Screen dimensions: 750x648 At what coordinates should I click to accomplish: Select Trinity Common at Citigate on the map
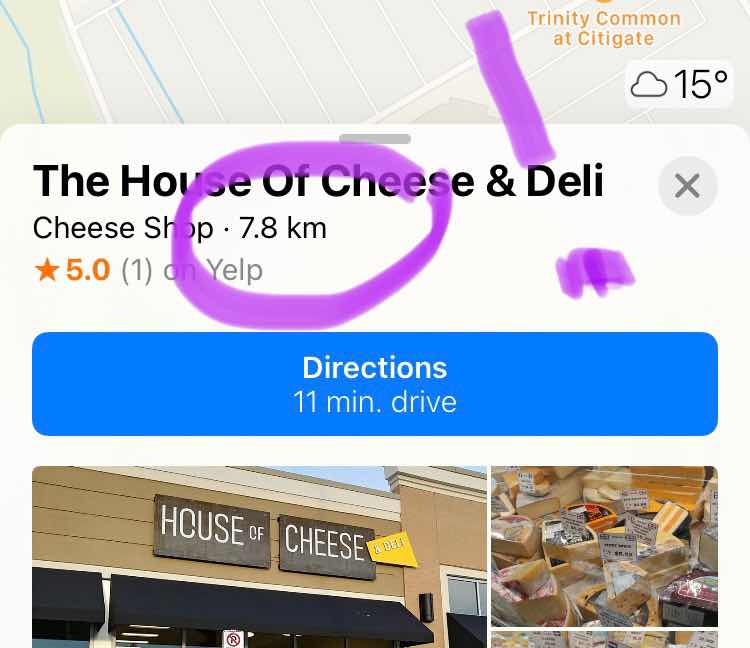point(603,27)
